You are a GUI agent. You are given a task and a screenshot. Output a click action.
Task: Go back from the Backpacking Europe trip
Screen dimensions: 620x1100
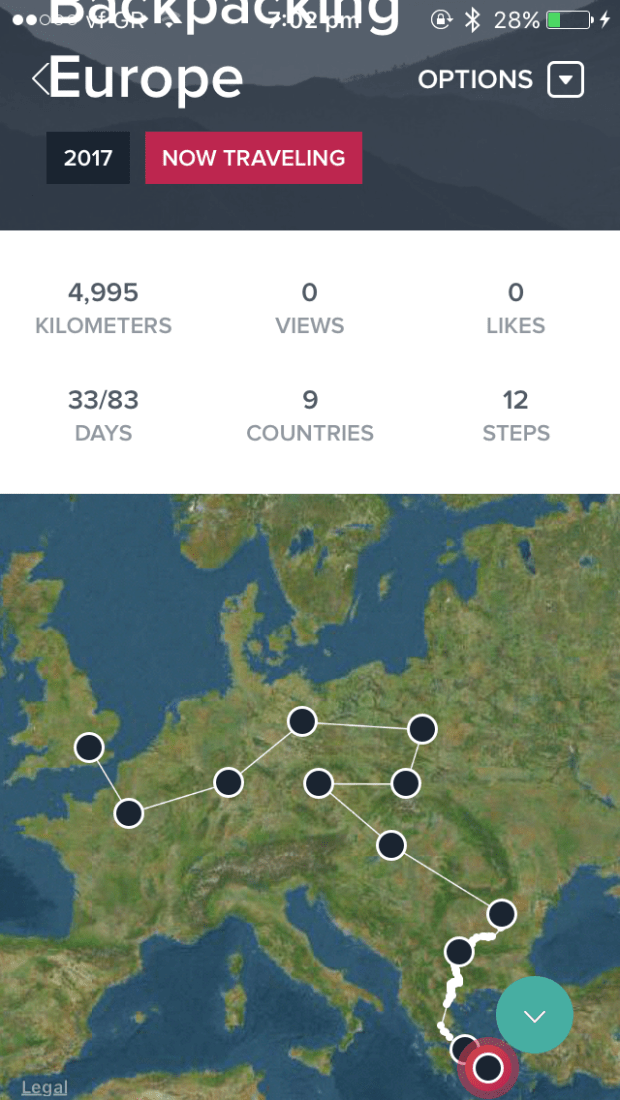(x=40, y=79)
